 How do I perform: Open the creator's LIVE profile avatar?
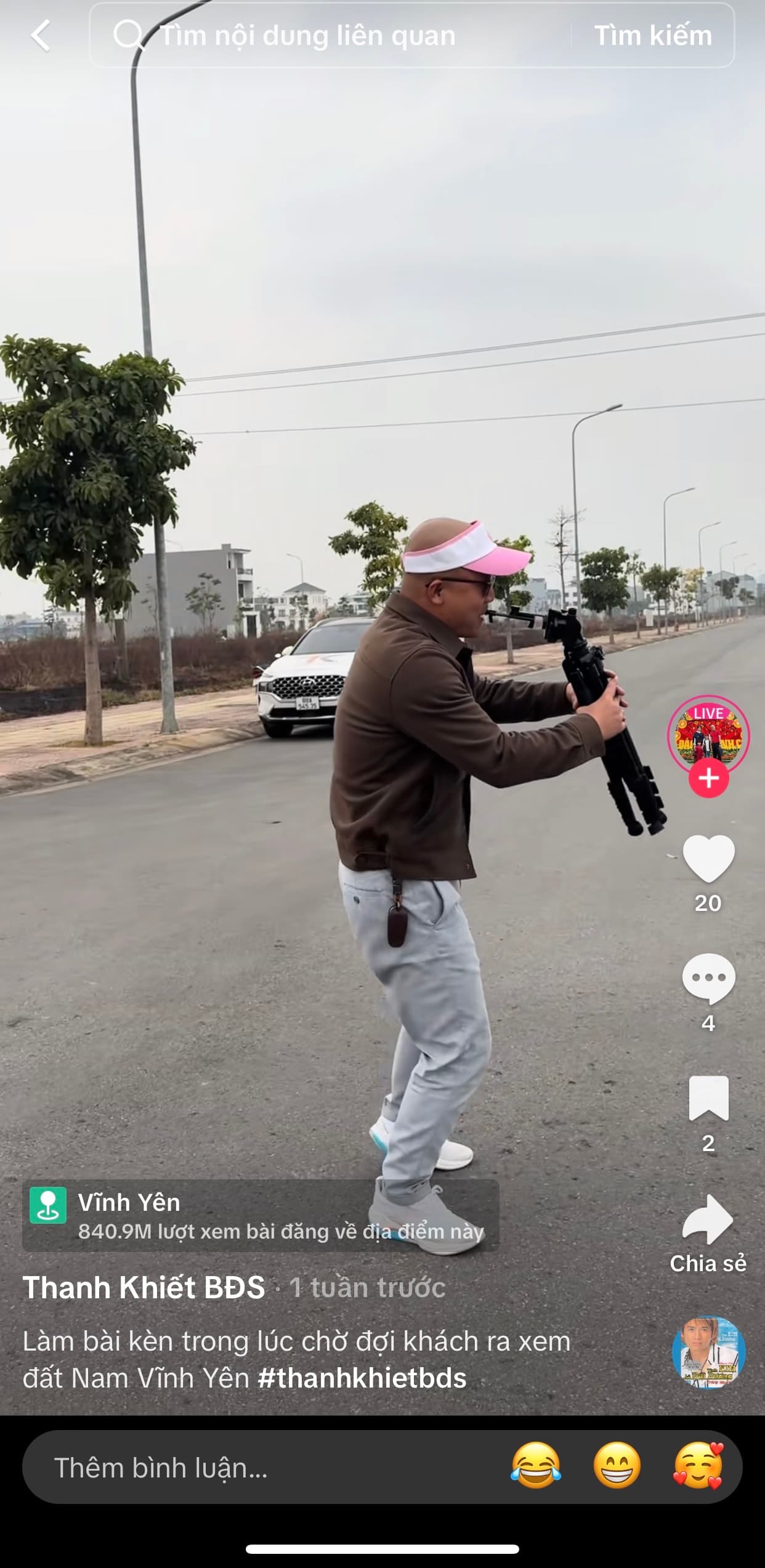coord(708,733)
